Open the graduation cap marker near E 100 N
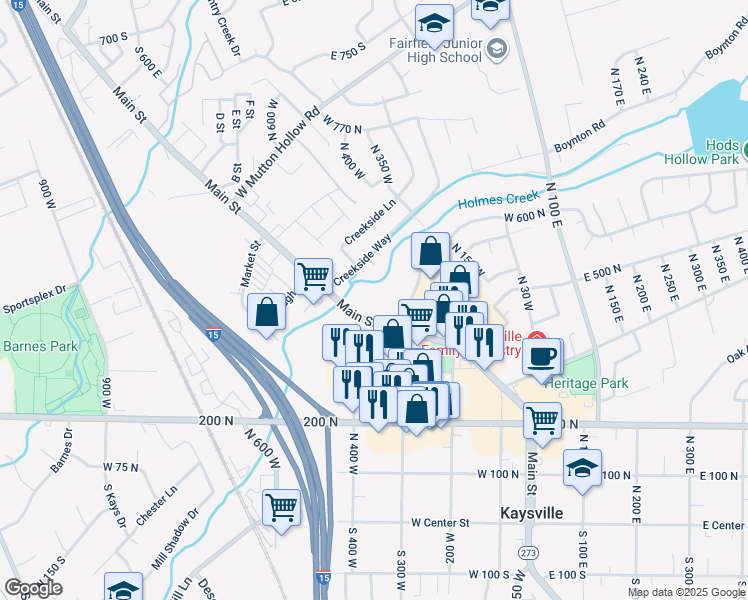The height and width of the screenshot is (600, 748). [582, 467]
